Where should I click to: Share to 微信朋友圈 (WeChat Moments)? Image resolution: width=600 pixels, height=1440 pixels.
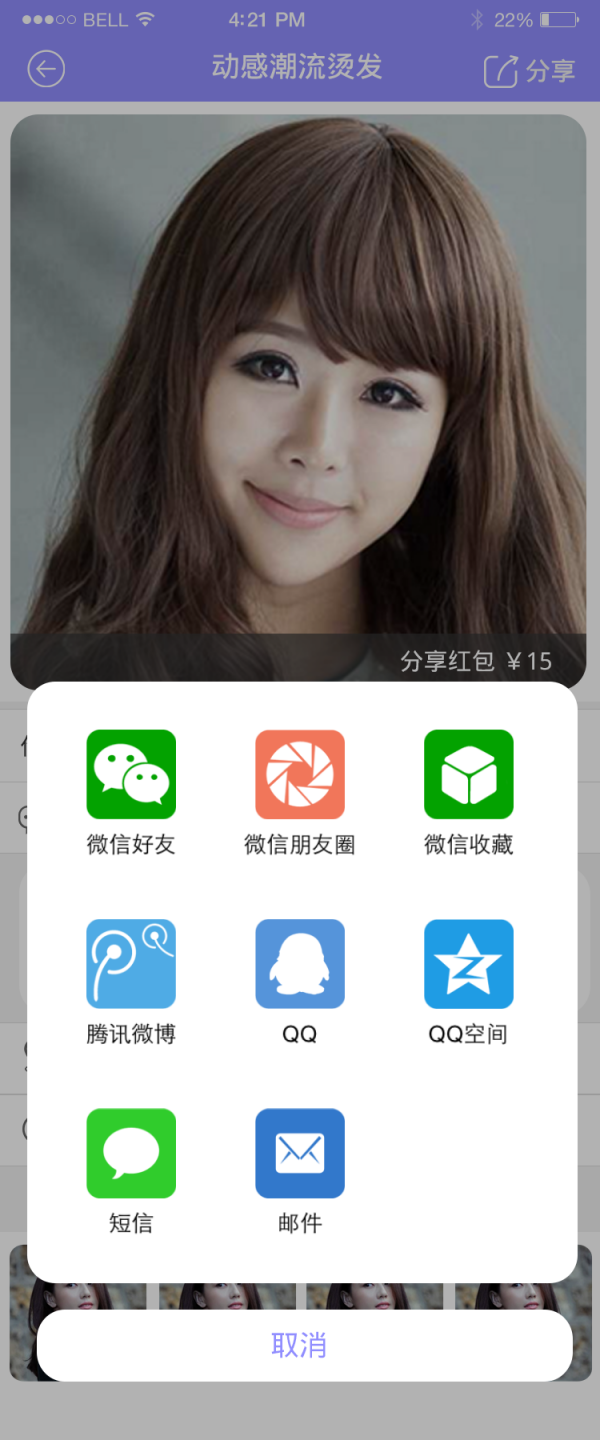click(x=300, y=775)
